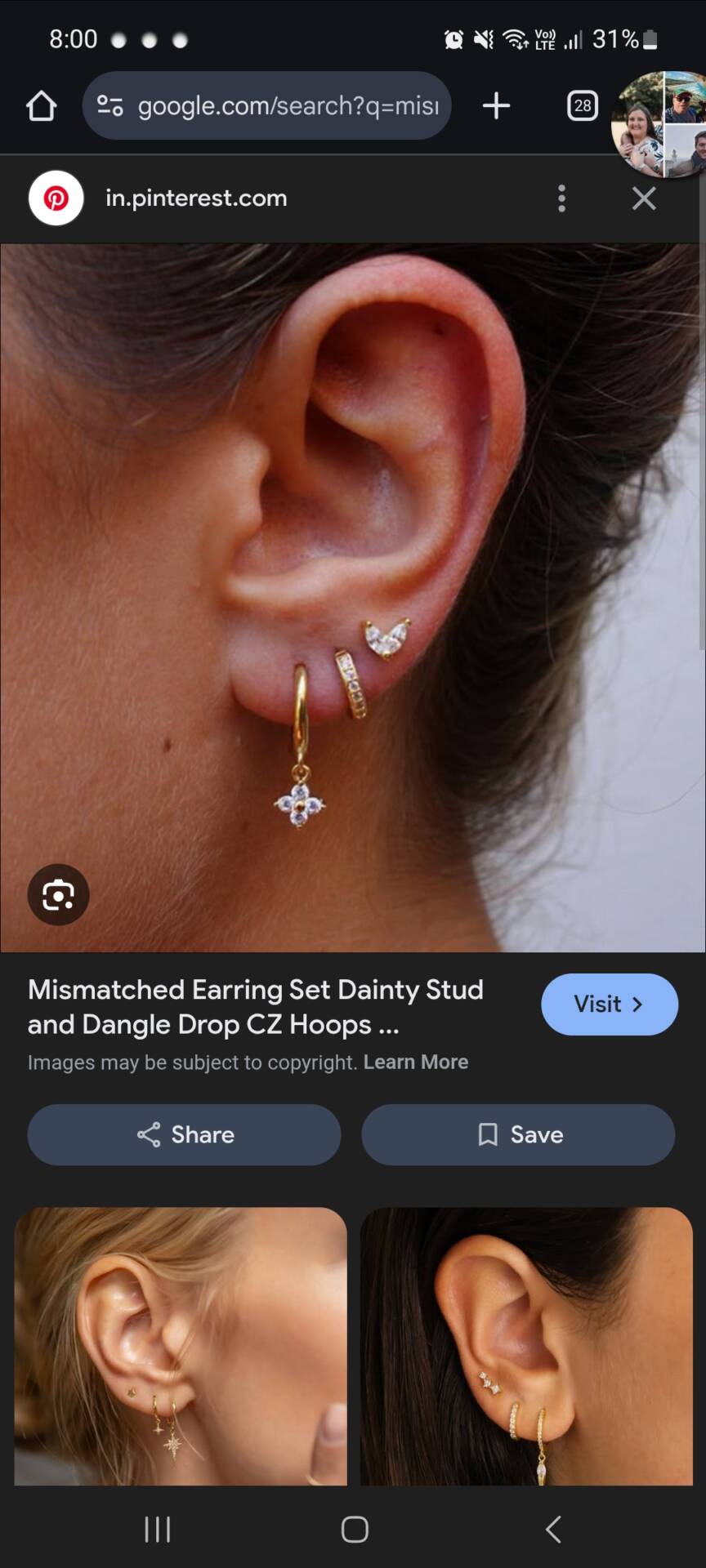Open the related image of dark-haired ear
The height and width of the screenshot is (1568, 706).
coord(526,1346)
